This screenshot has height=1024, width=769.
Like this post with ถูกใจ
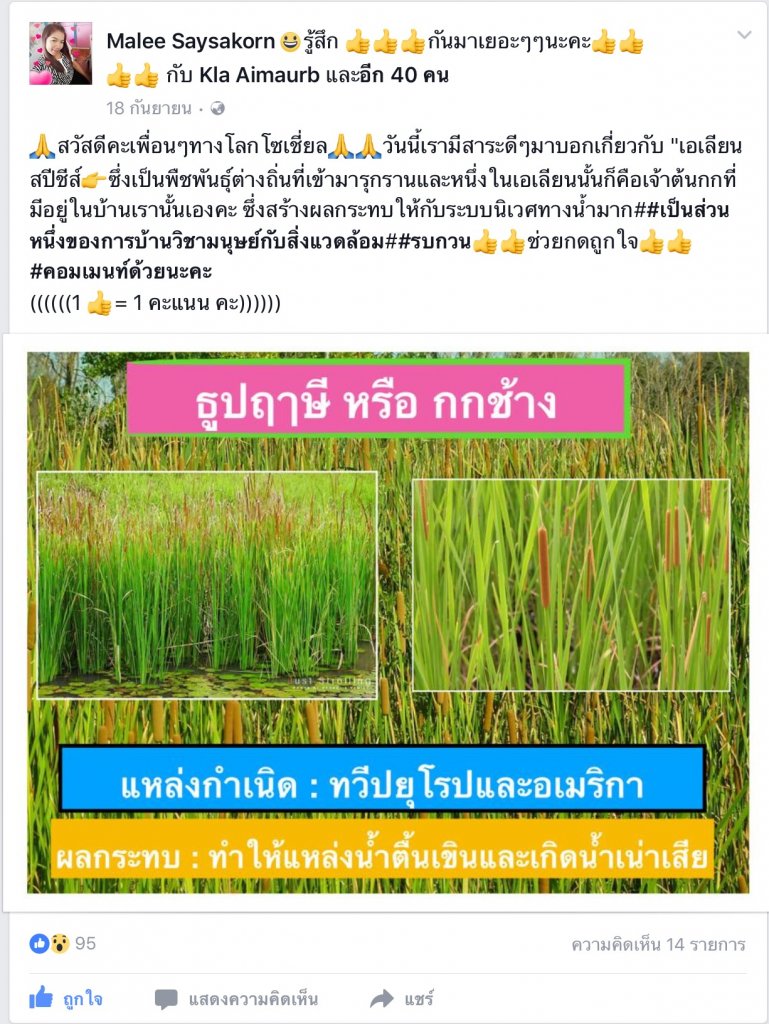coord(67,998)
